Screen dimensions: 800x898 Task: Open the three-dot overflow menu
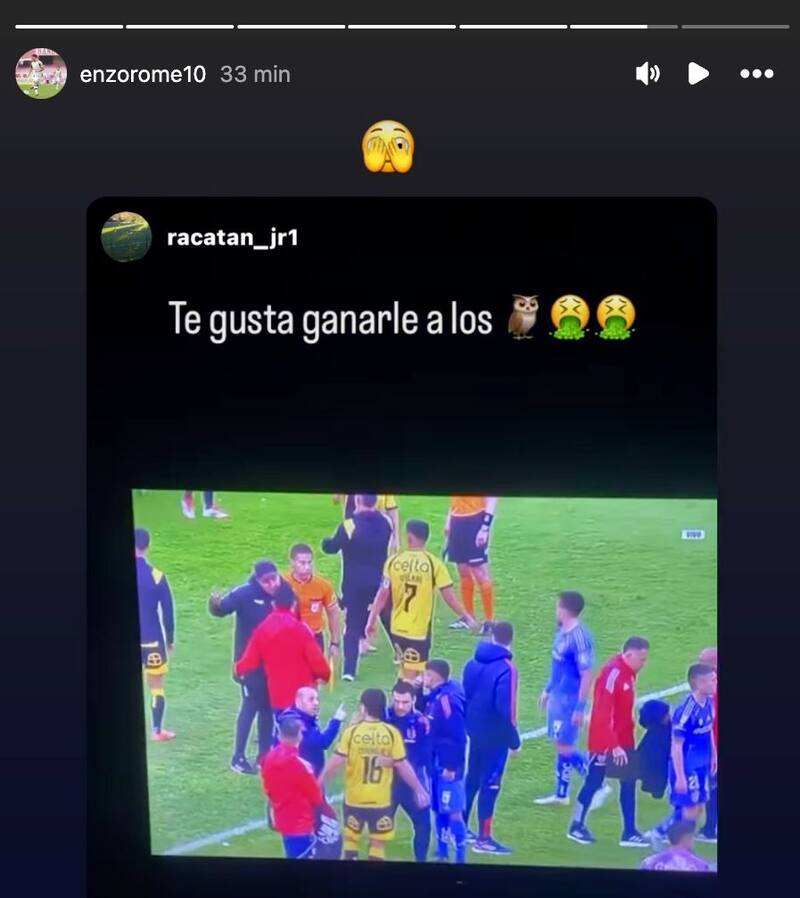pyautogui.click(x=756, y=74)
